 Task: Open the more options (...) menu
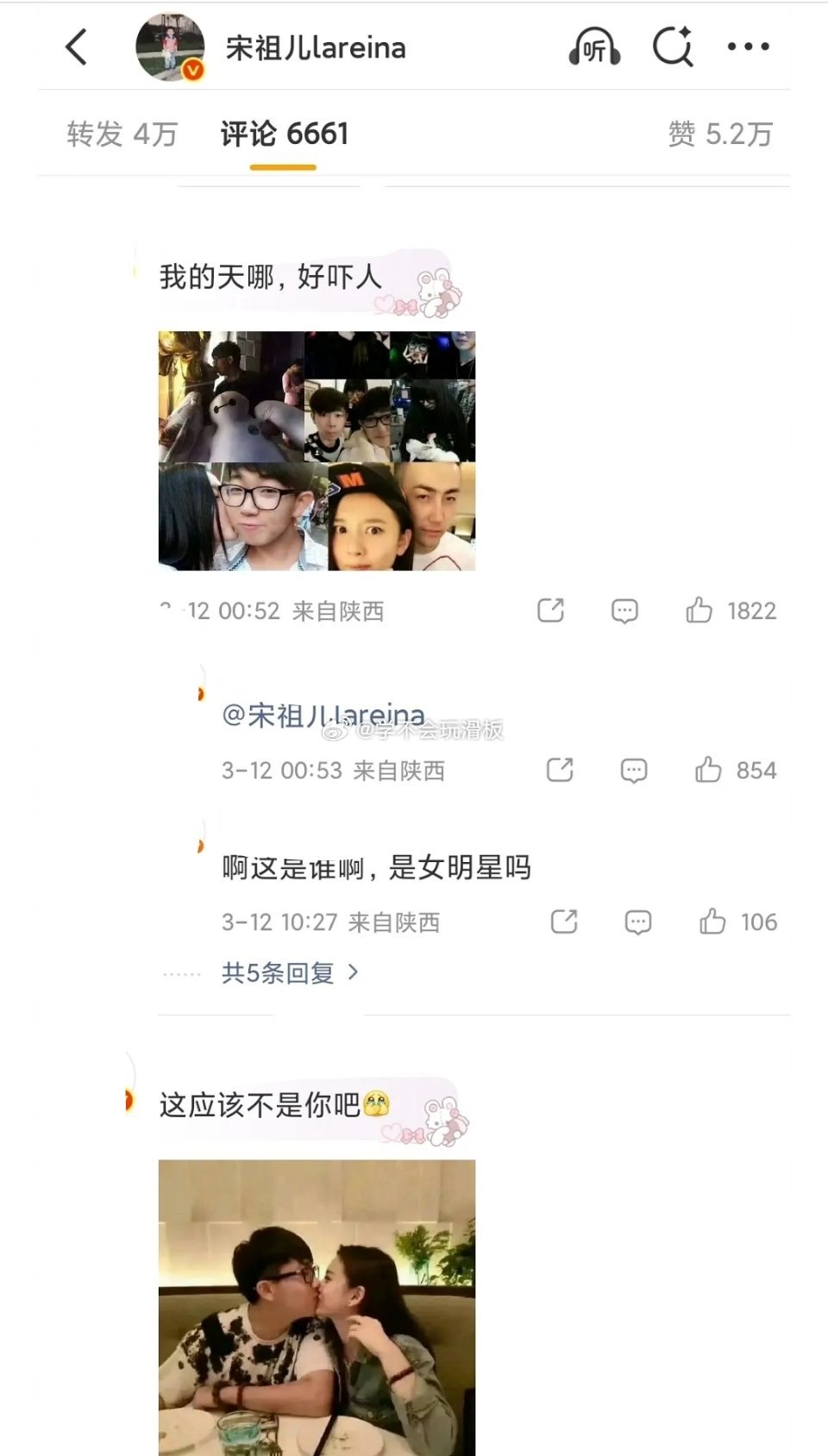[750, 47]
